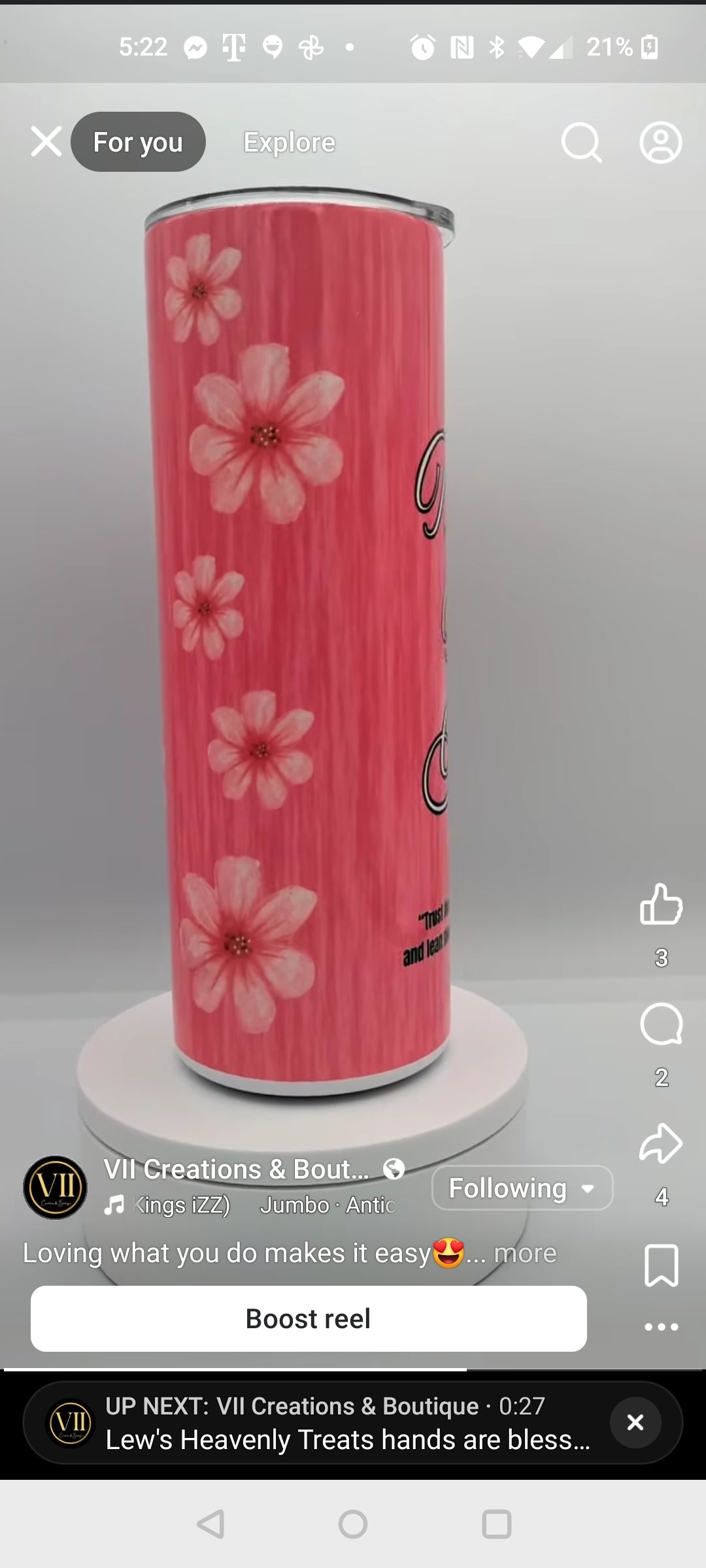Close the reels viewer
The image size is (706, 1568).
pyautogui.click(x=46, y=142)
